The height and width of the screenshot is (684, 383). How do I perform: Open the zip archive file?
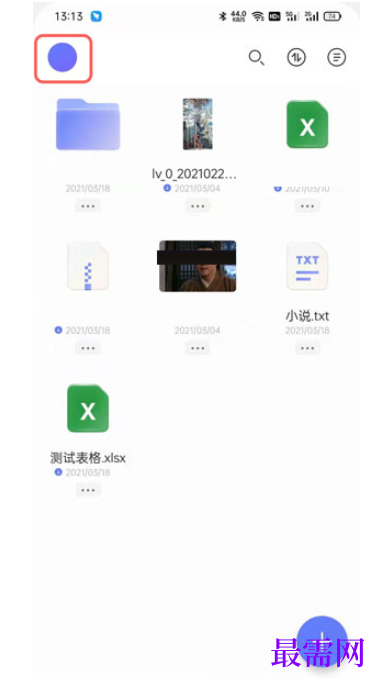pos(88,267)
